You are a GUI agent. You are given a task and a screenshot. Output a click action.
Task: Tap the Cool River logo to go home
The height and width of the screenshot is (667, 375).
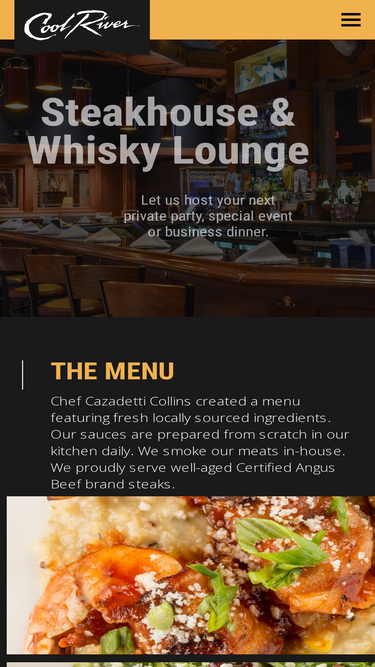[82, 25]
